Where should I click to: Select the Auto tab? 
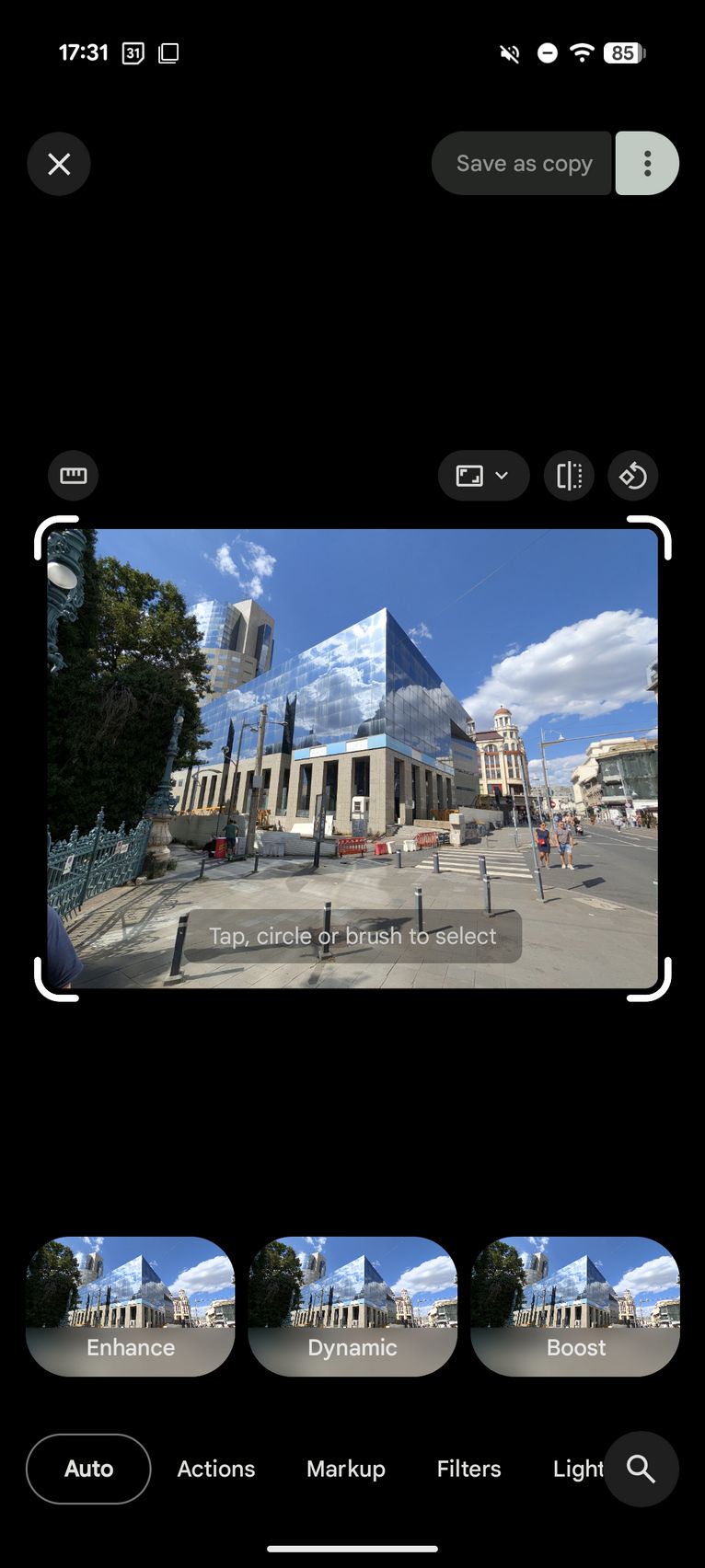coord(88,1469)
